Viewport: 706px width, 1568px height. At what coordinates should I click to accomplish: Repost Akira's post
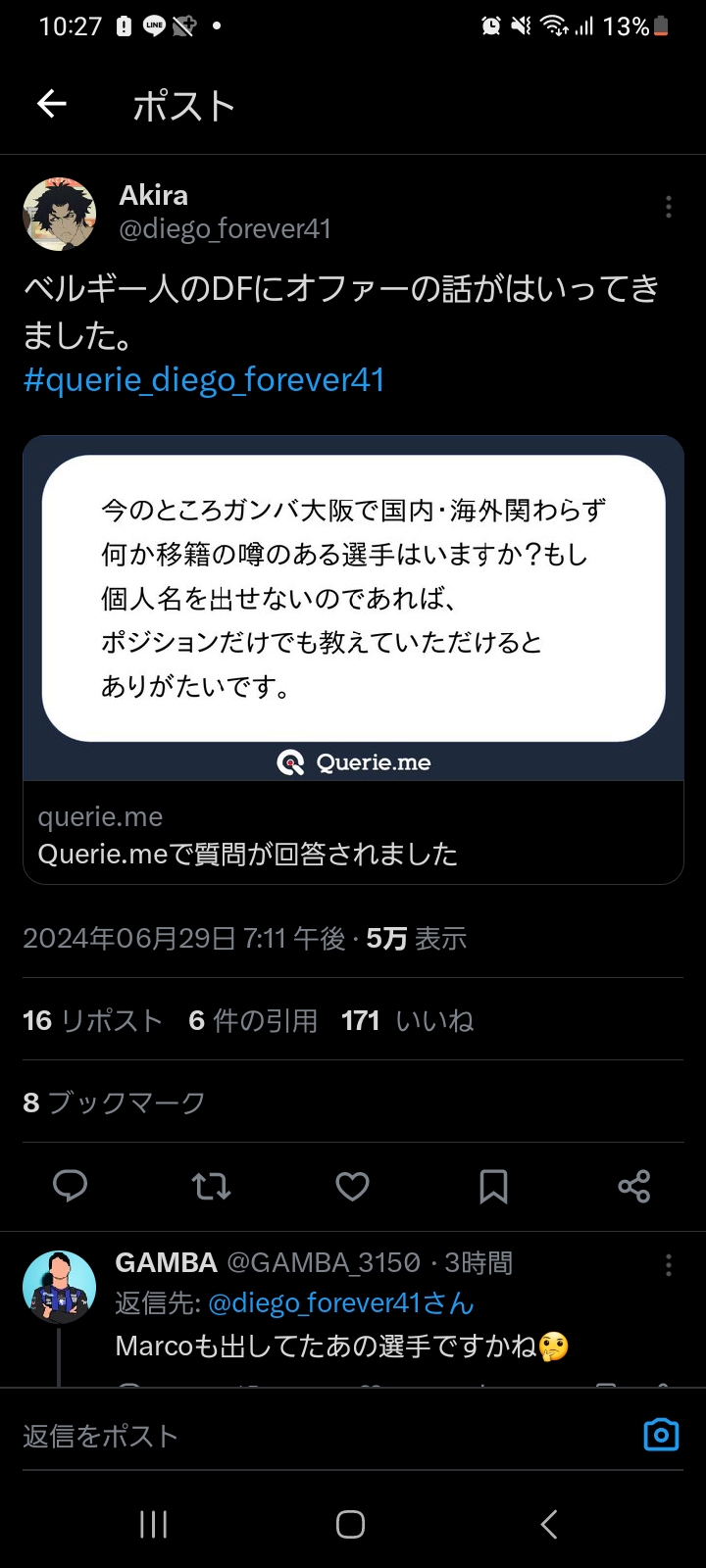[211, 1187]
